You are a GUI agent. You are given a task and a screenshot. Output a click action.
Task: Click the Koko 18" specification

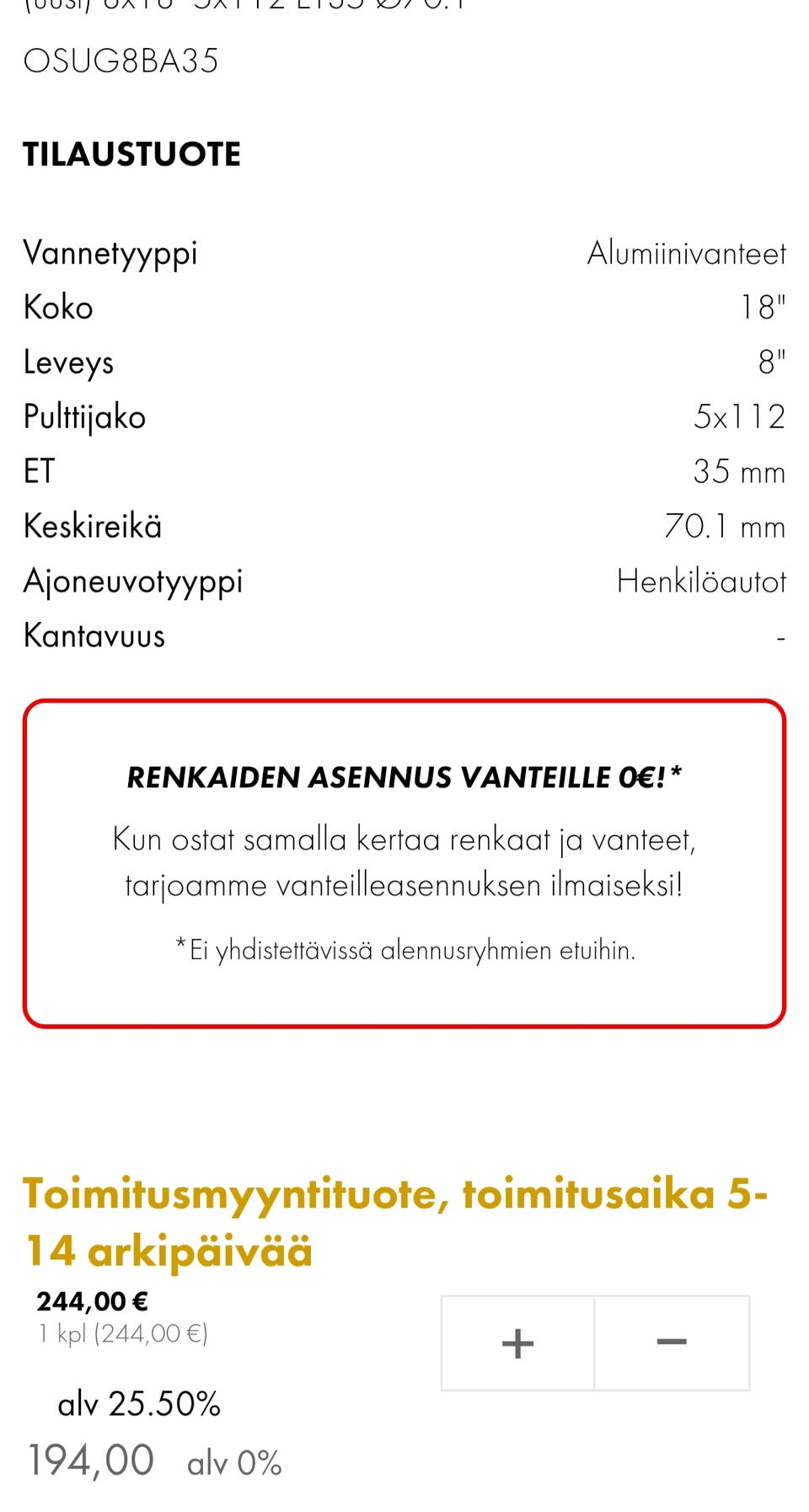tap(762, 307)
